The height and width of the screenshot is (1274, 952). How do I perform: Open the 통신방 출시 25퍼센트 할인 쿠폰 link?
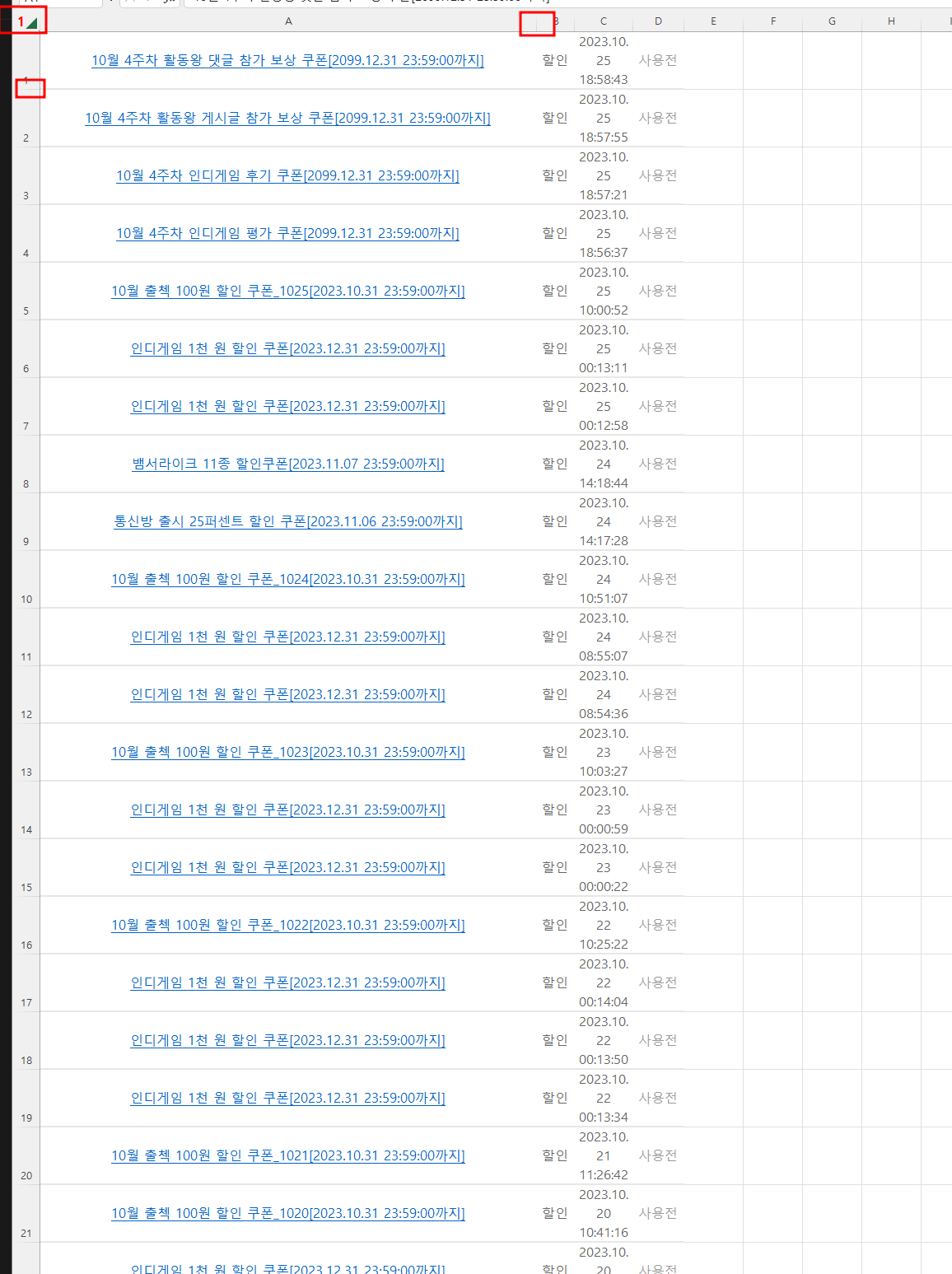point(287,521)
